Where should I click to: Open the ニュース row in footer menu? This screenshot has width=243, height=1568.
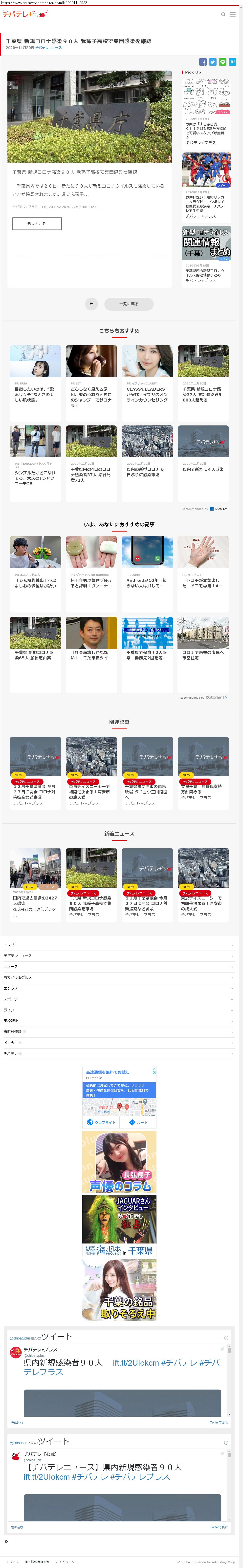[119, 967]
